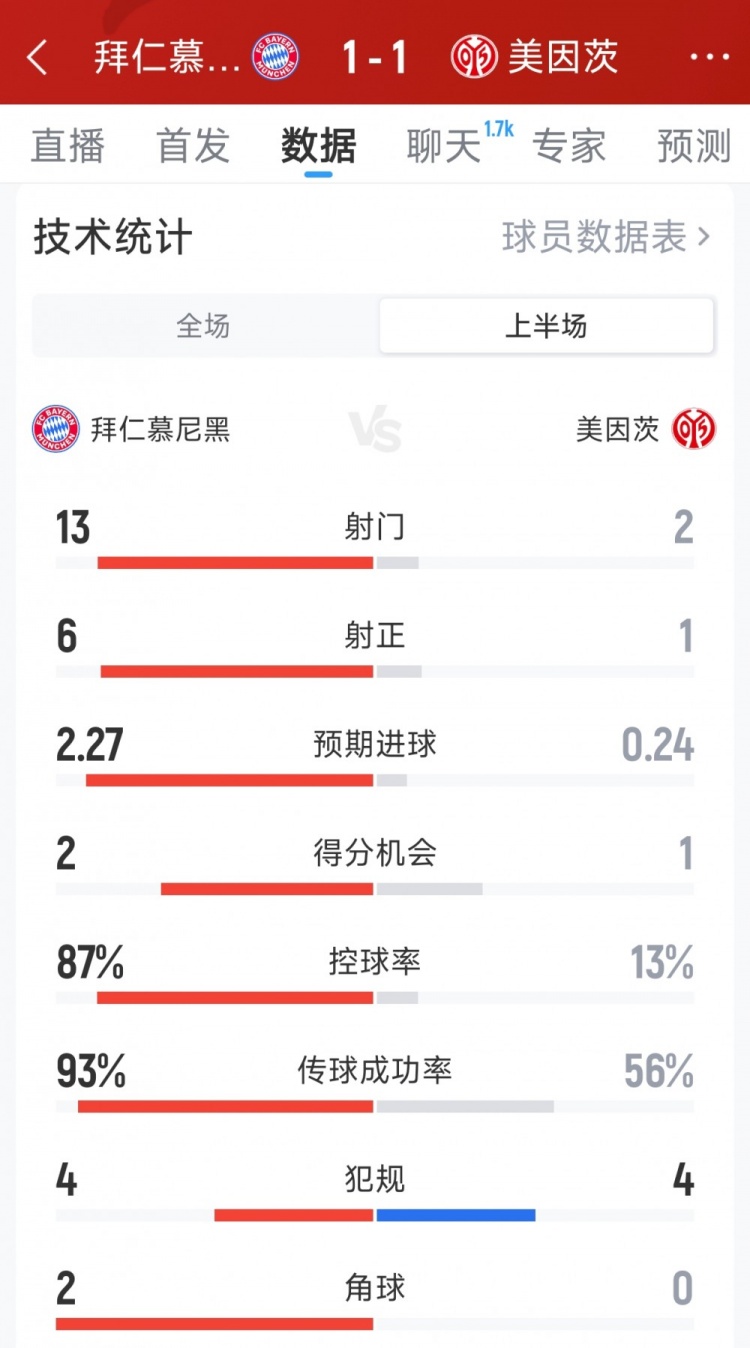Switch to the 专家 tab
This screenshot has width=750, height=1348.
coord(569,146)
